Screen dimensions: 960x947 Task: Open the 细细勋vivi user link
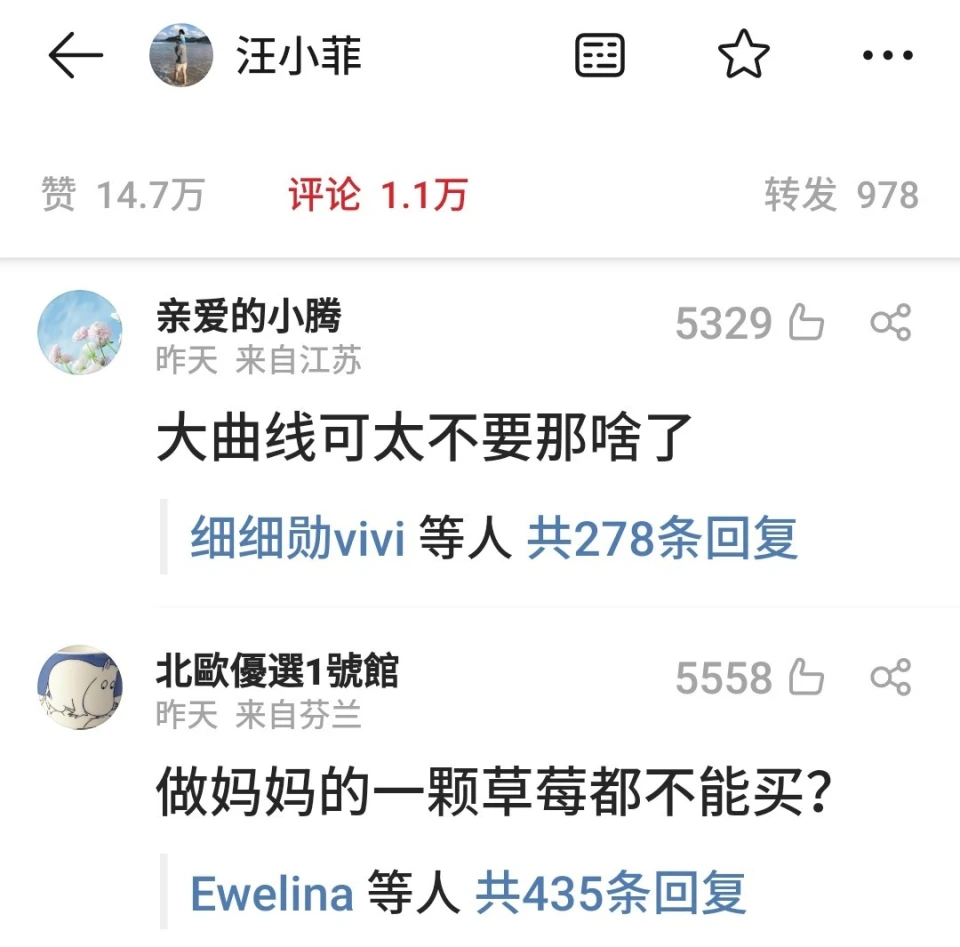coord(297,539)
